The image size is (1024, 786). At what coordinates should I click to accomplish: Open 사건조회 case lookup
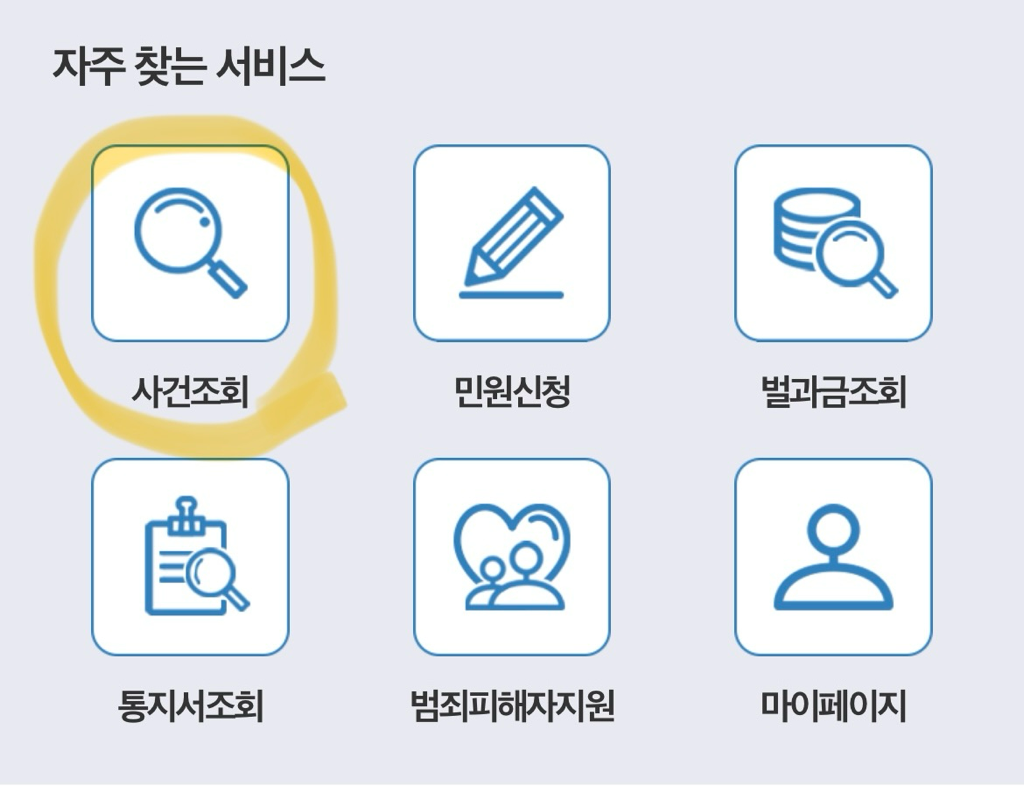(x=190, y=243)
